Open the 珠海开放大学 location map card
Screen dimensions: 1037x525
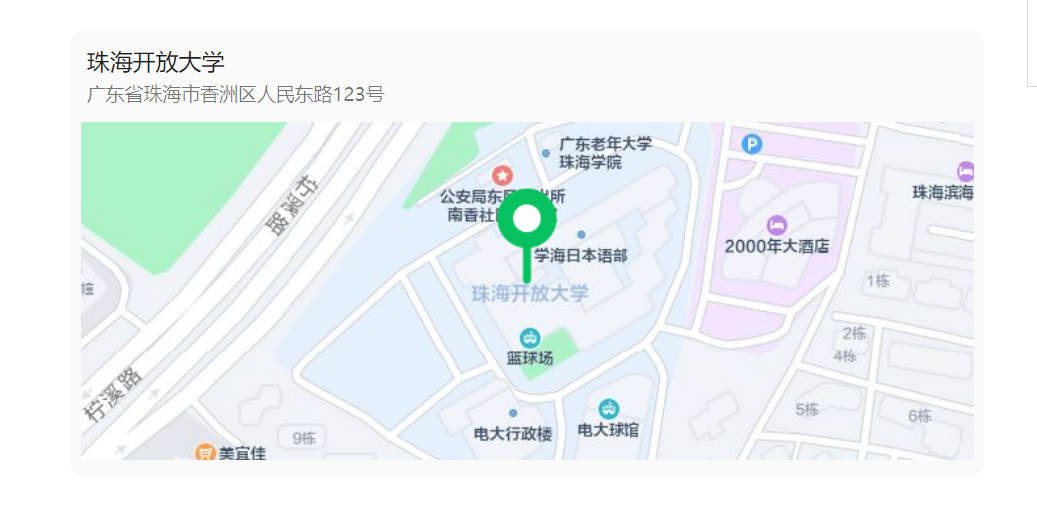click(527, 252)
